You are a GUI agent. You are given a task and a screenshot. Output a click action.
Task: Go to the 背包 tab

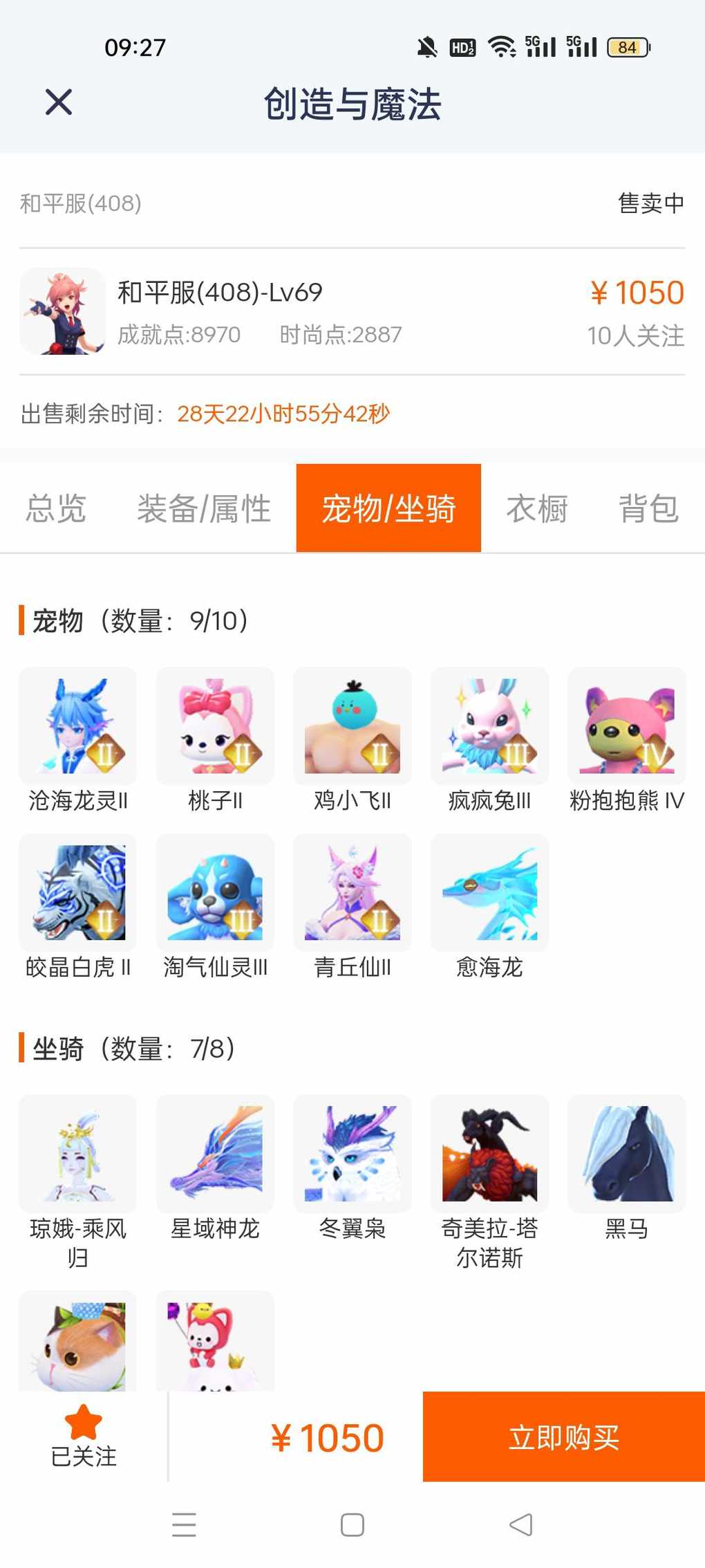tap(648, 508)
